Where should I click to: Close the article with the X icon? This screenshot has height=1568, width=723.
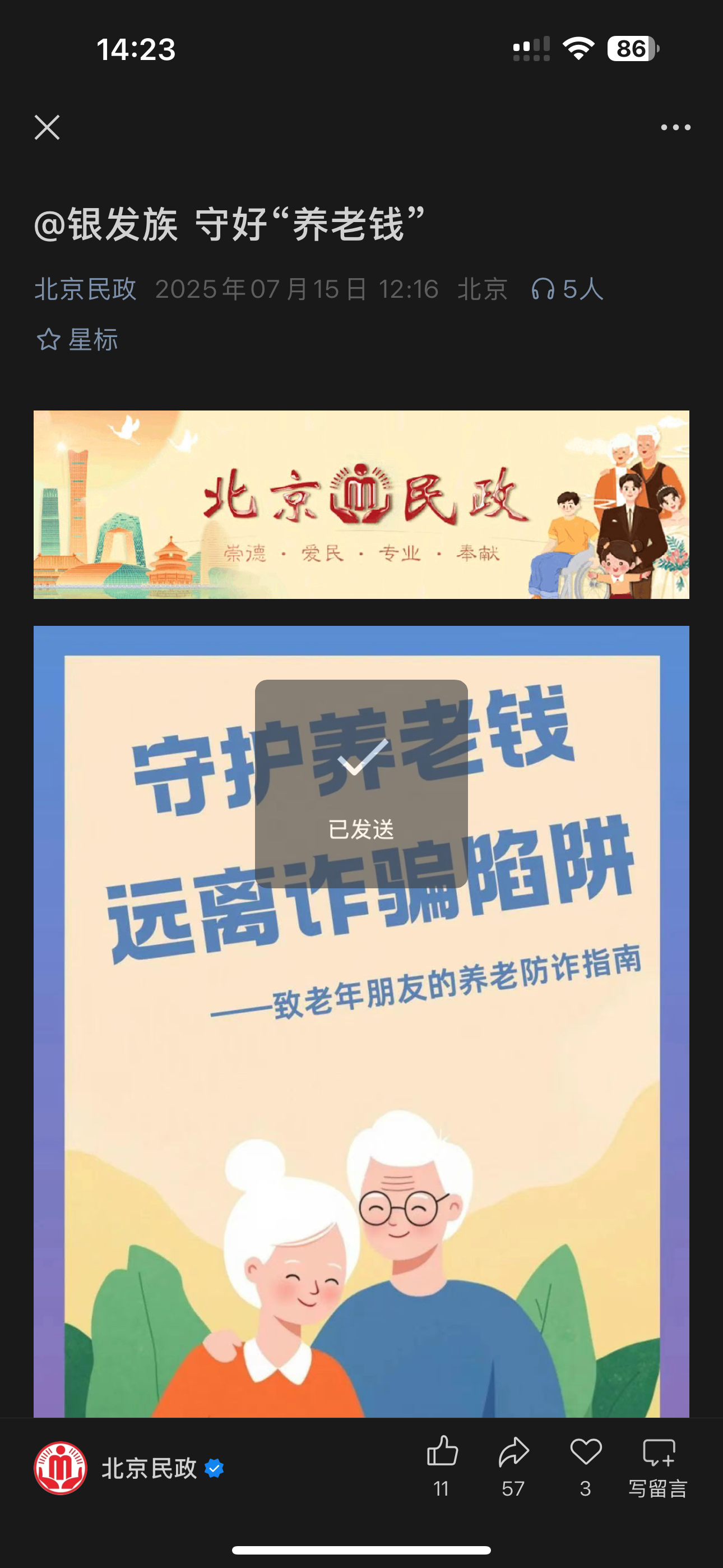pos(47,127)
